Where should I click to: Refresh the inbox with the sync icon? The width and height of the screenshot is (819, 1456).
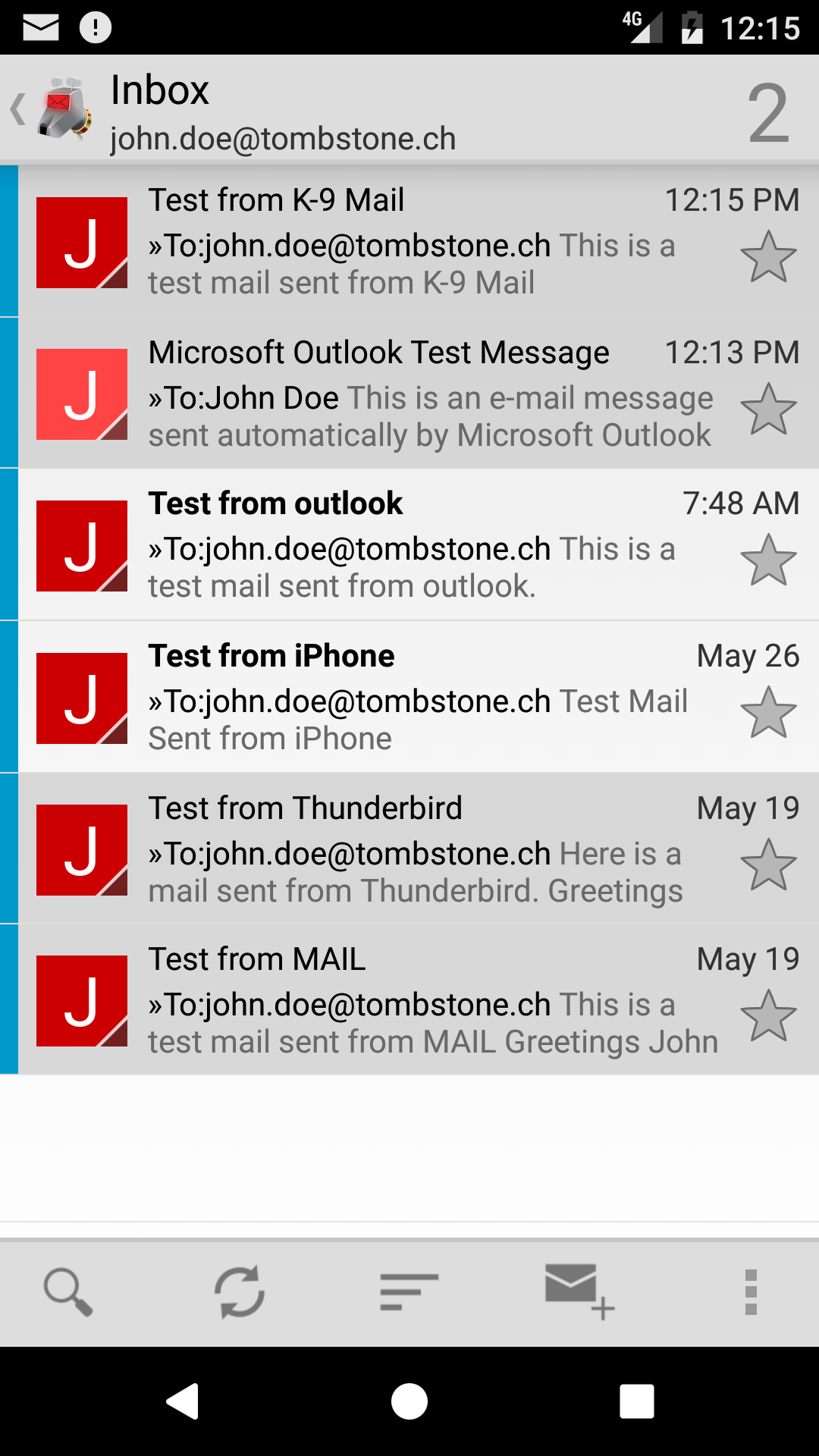240,1291
